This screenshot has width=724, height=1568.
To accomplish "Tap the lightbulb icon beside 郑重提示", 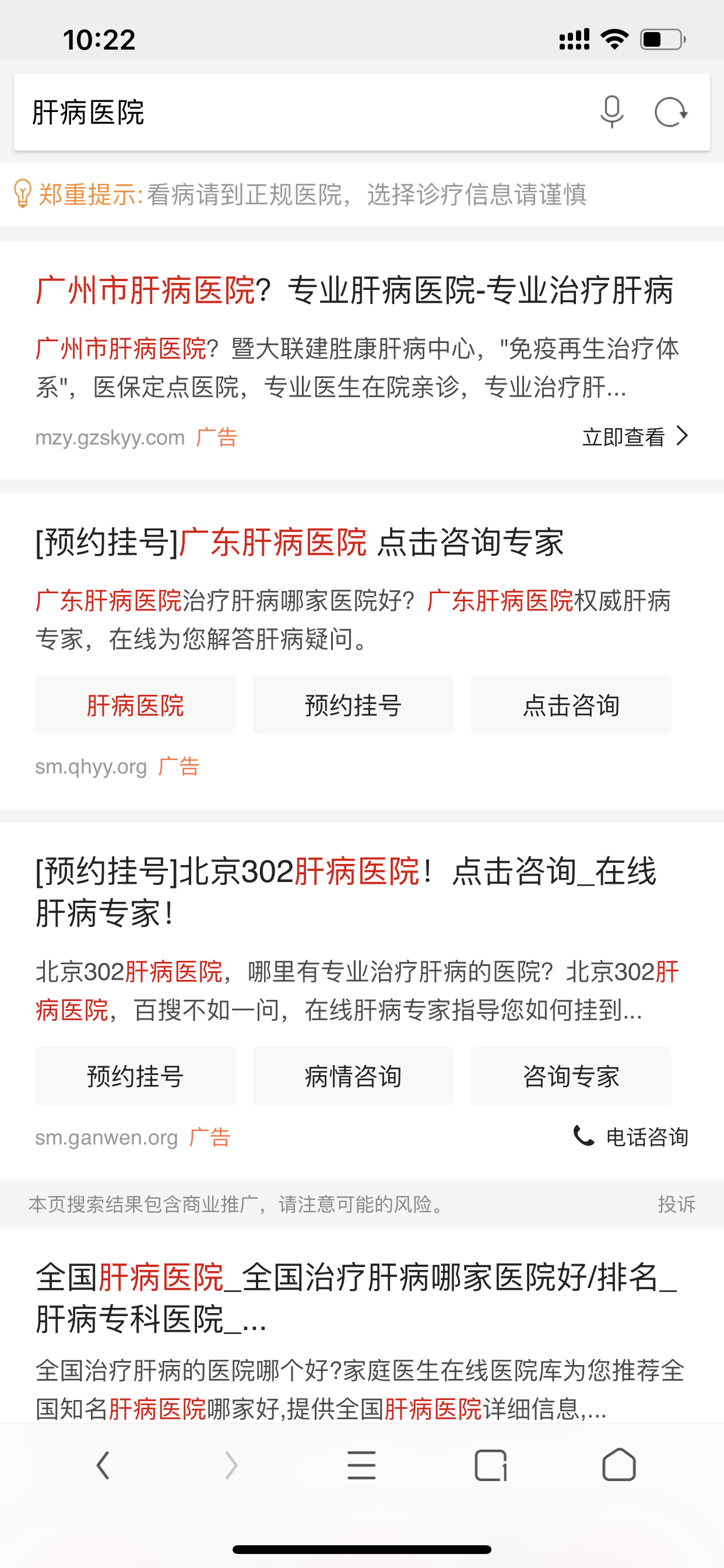I will click(x=23, y=194).
